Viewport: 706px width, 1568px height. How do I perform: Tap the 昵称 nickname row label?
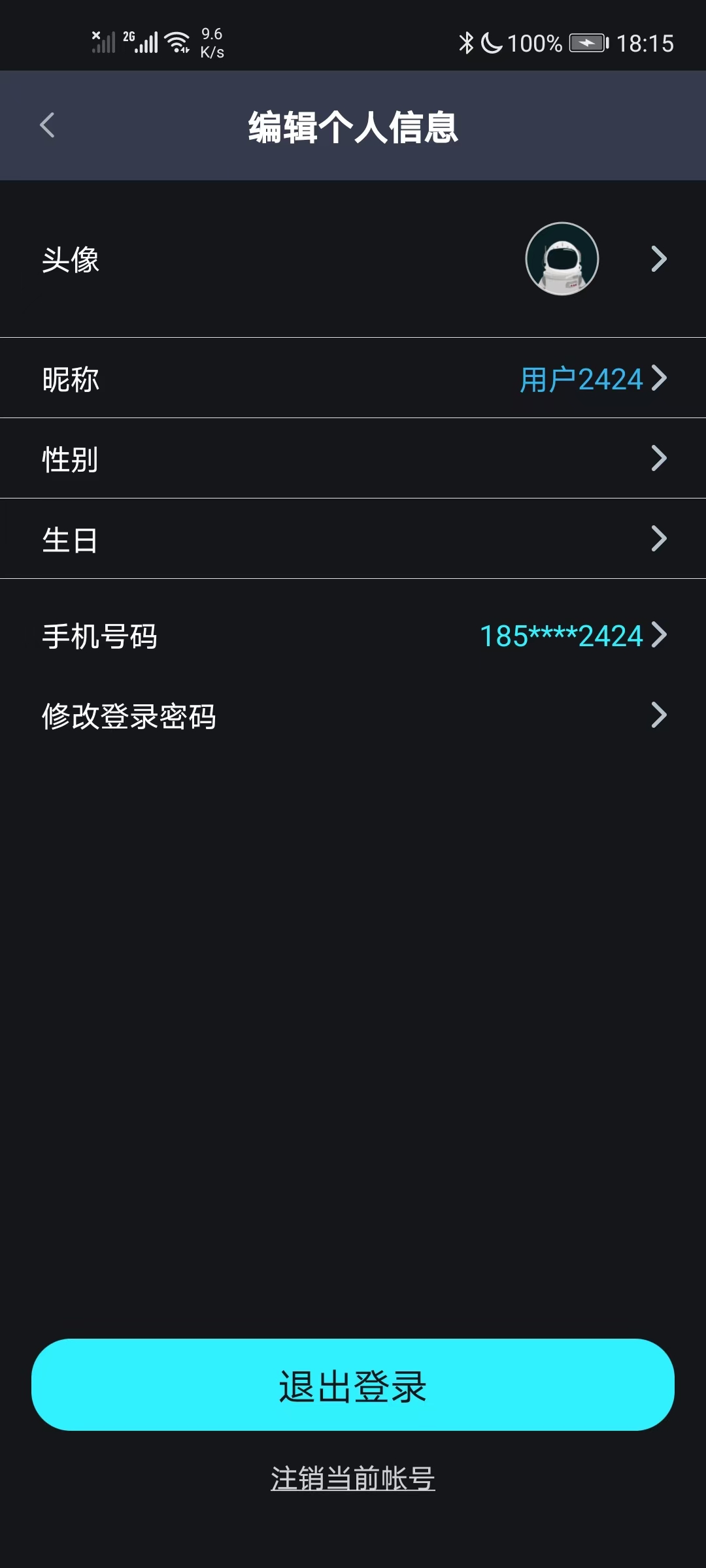click(x=72, y=379)
